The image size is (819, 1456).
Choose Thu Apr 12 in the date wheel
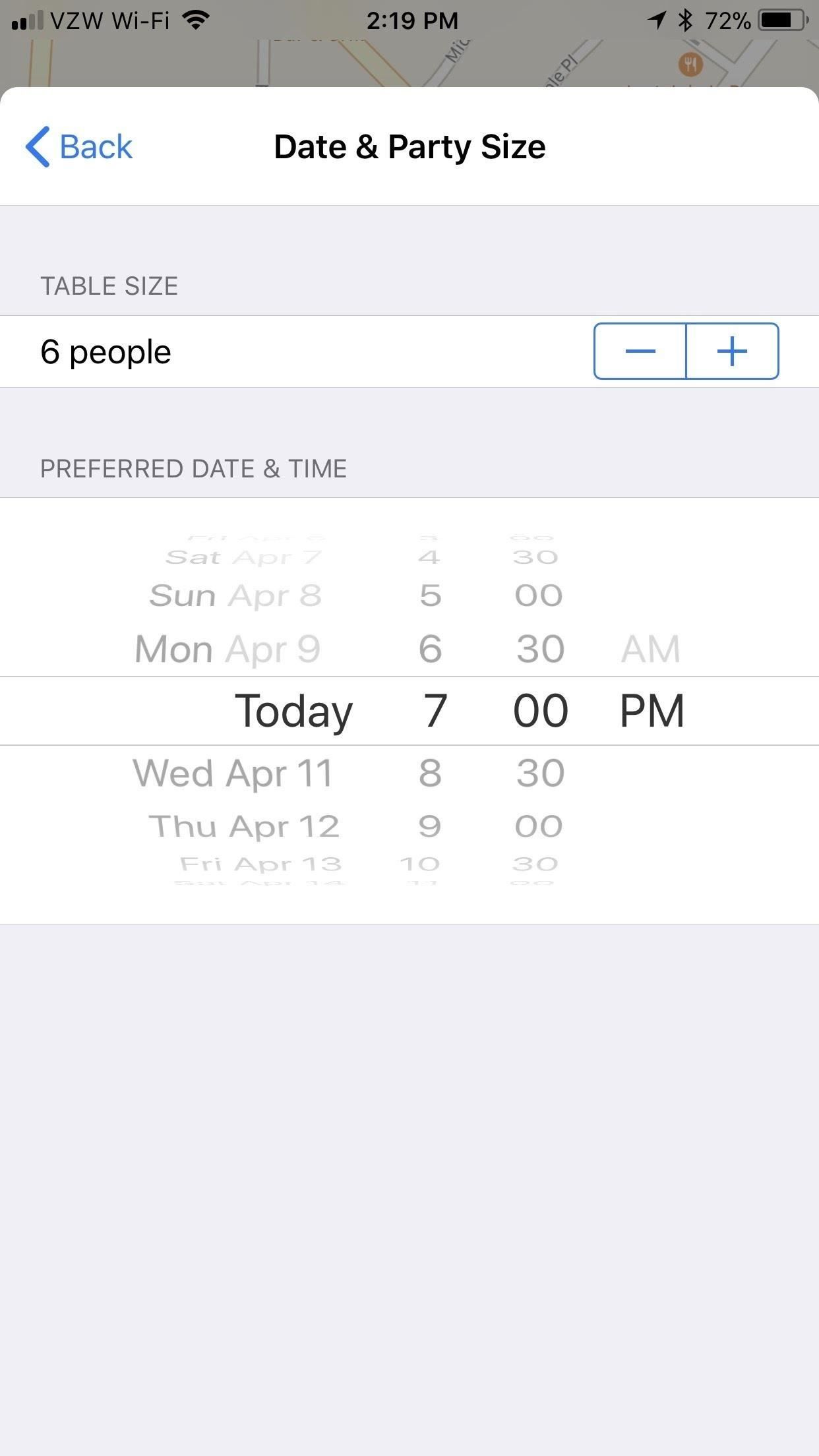click(x=244, y=826)
